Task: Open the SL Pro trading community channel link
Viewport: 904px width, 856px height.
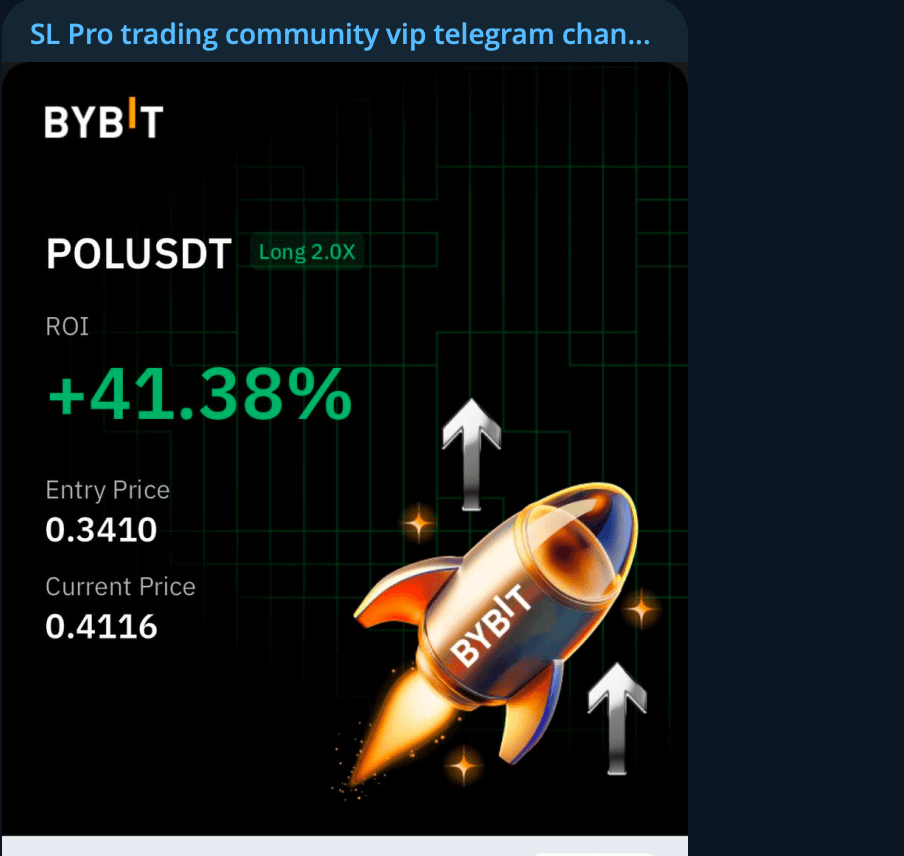Action: point(340,35)
